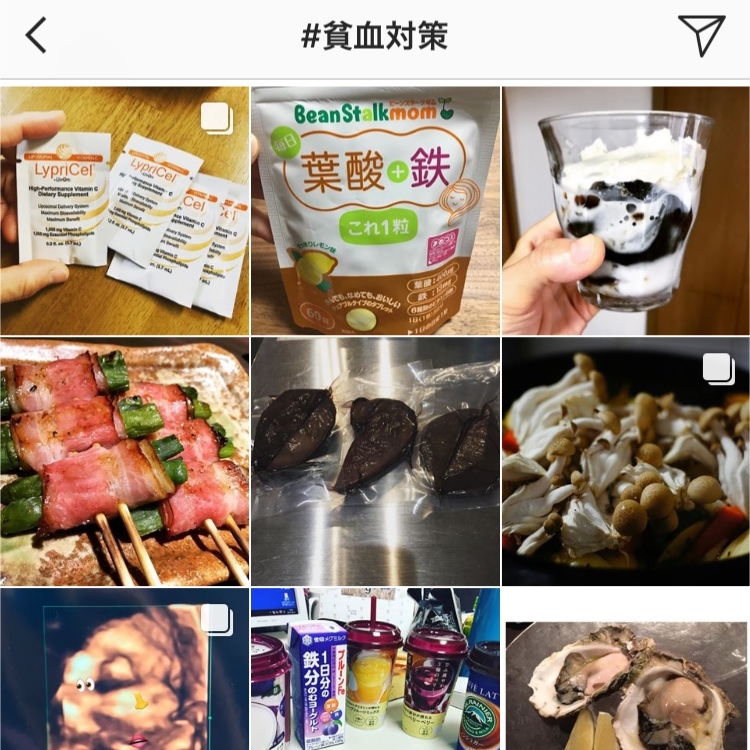The image size is (750, 750).
Task: View the coffee jelly glass dessert post
Action: [626, 211]
